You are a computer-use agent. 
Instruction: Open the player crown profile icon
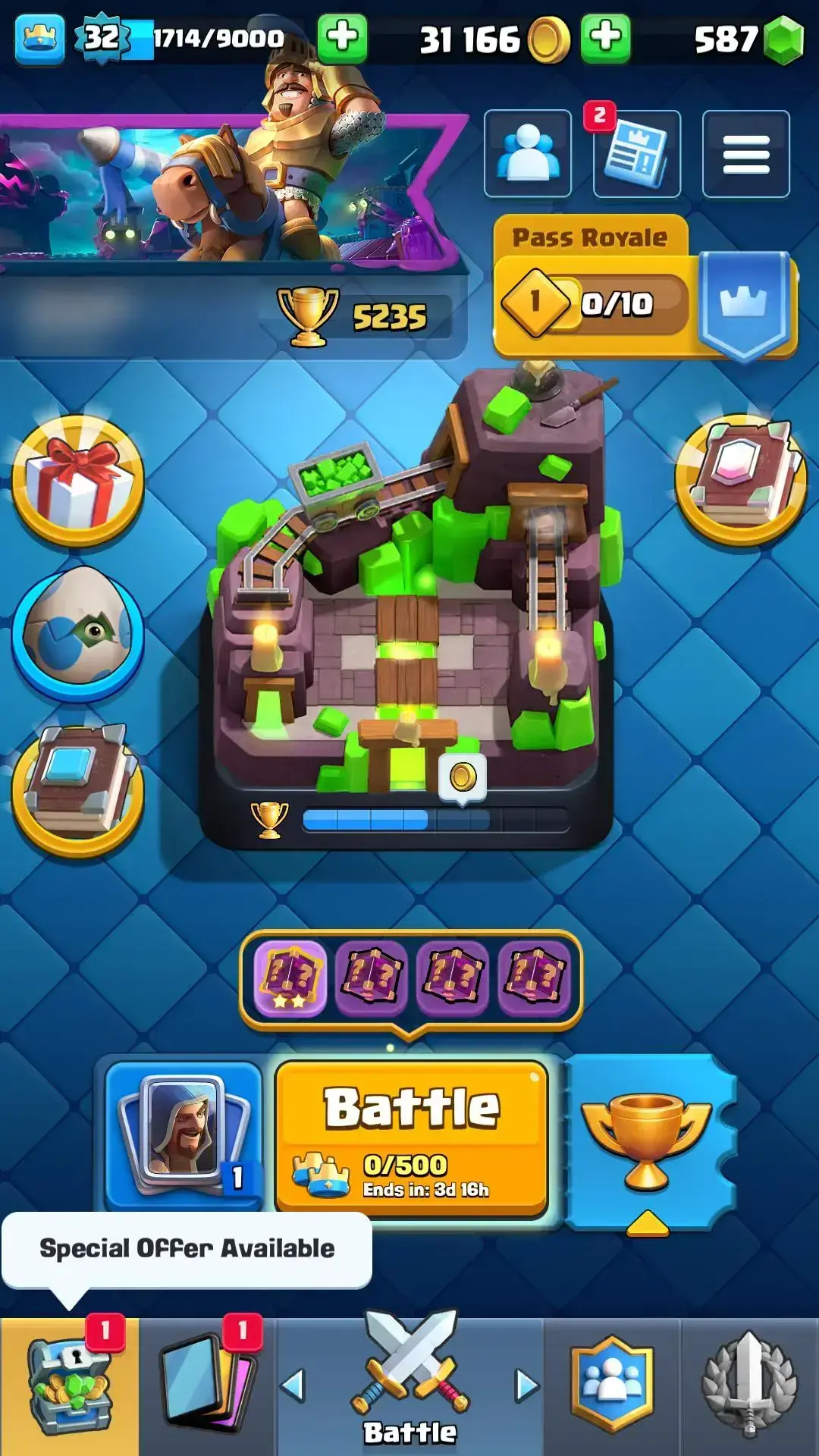(x=39, y=38)
